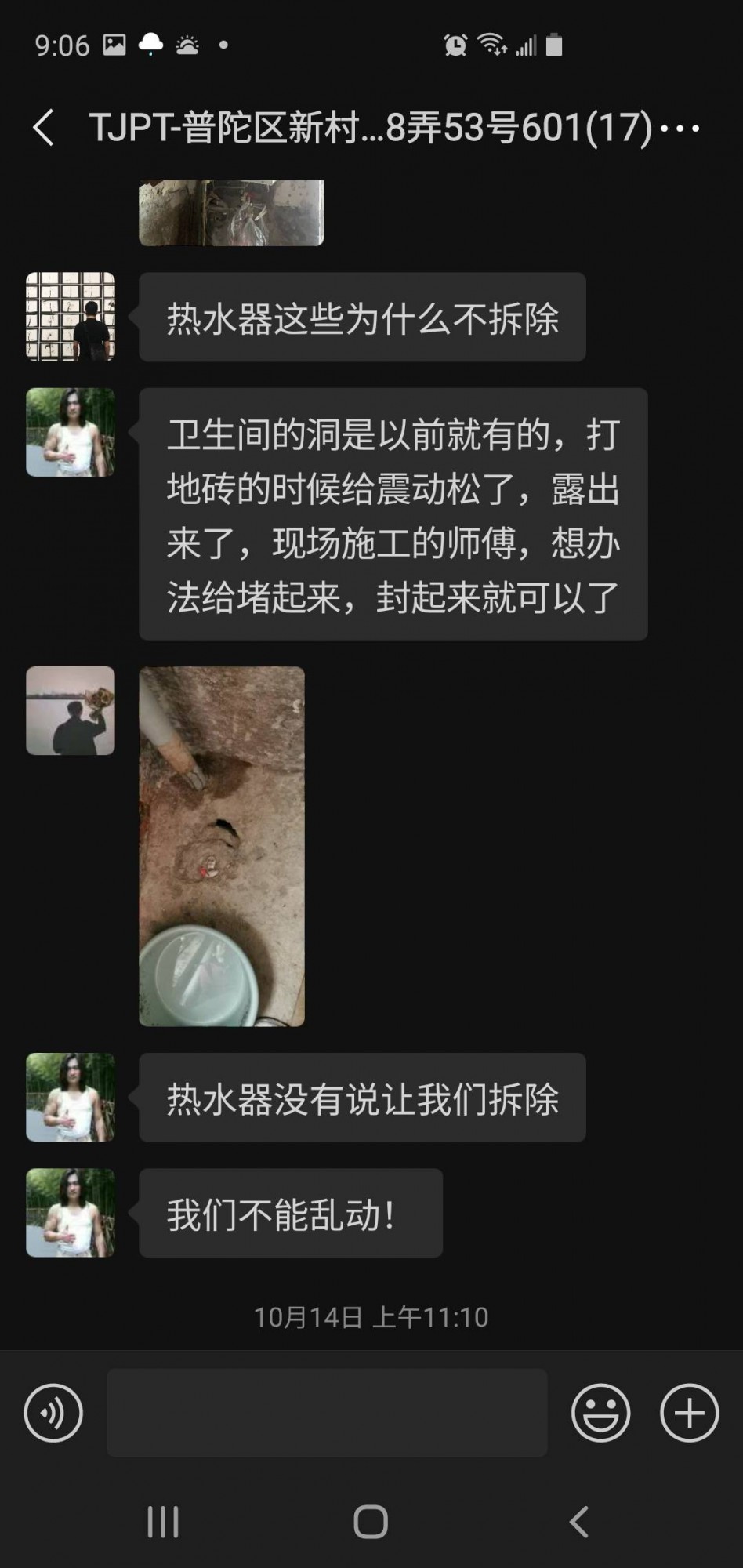743x1568 pixels.
Task: Open avatar of sender asking 热水器这些为什么不拆除
Action: (x=71, y=317)
